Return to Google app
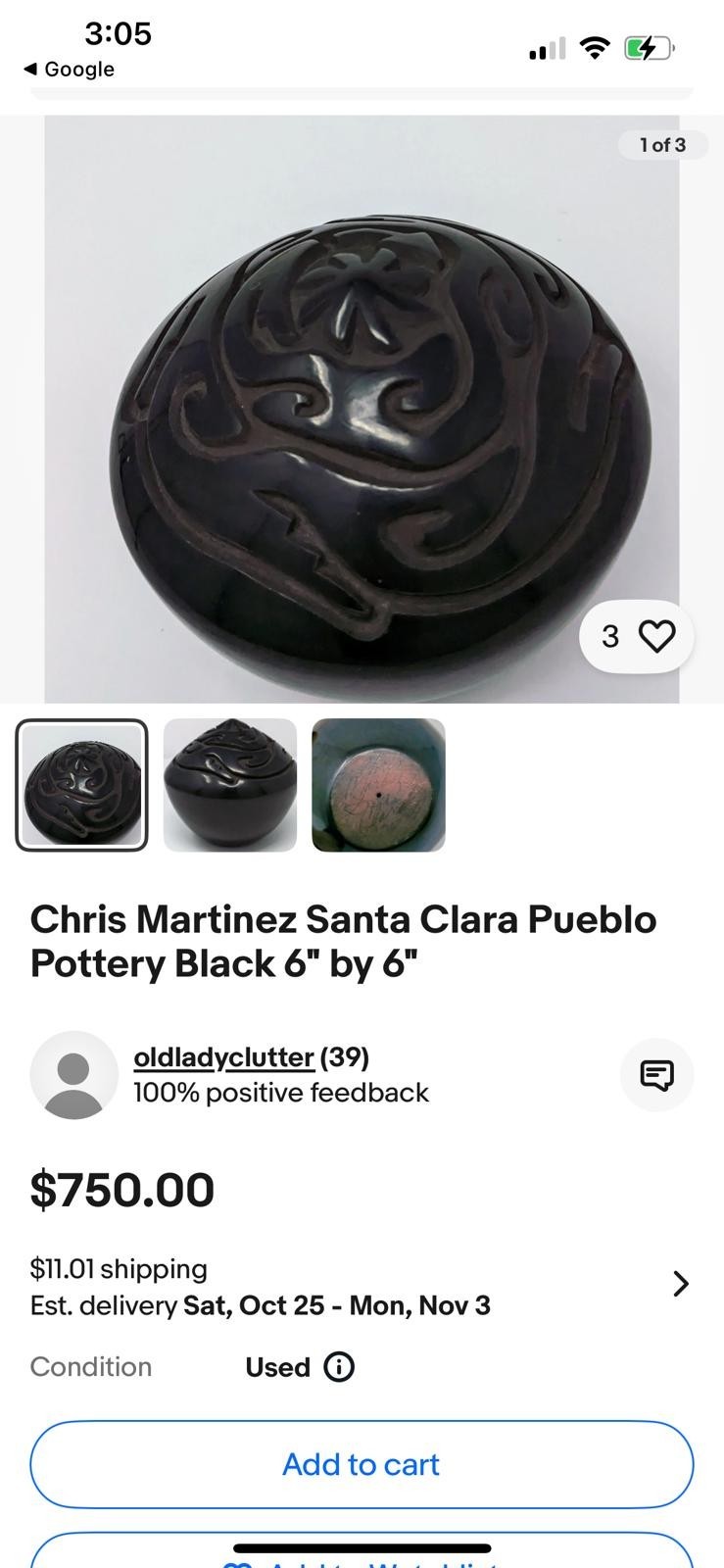Image resolution: width=724 pixels, height=1568 pixels. coord(69,70)
